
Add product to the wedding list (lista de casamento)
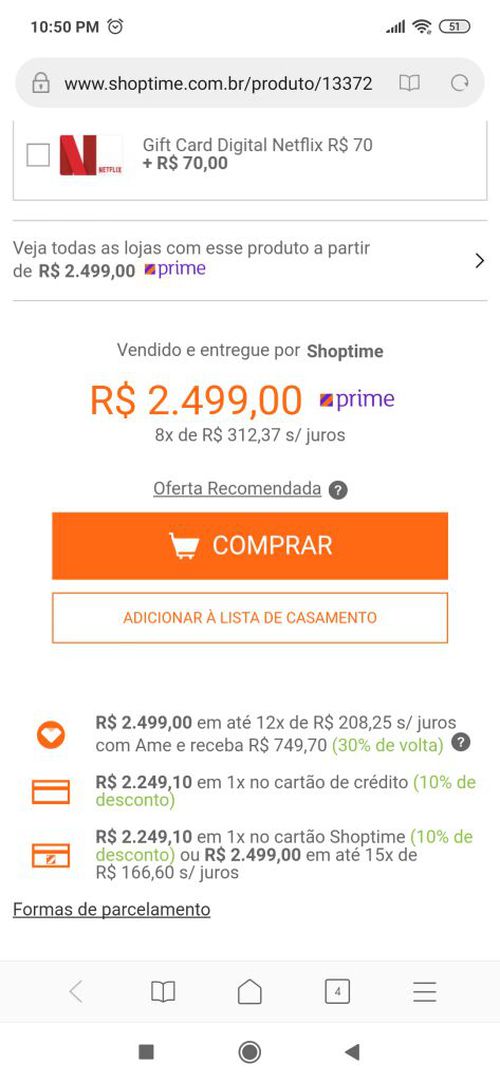coord(250,618)
